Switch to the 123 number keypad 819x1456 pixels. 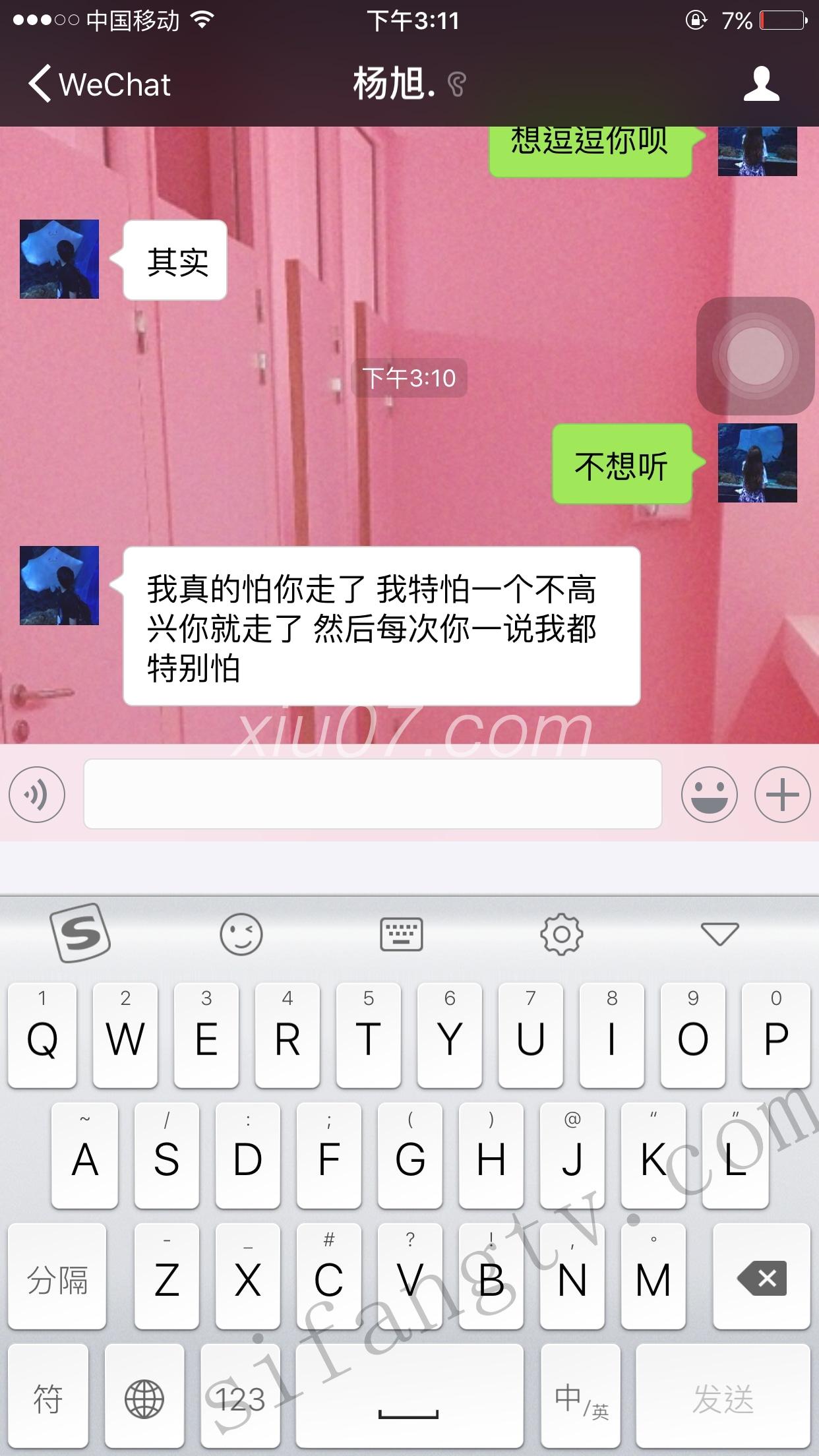241,1398
